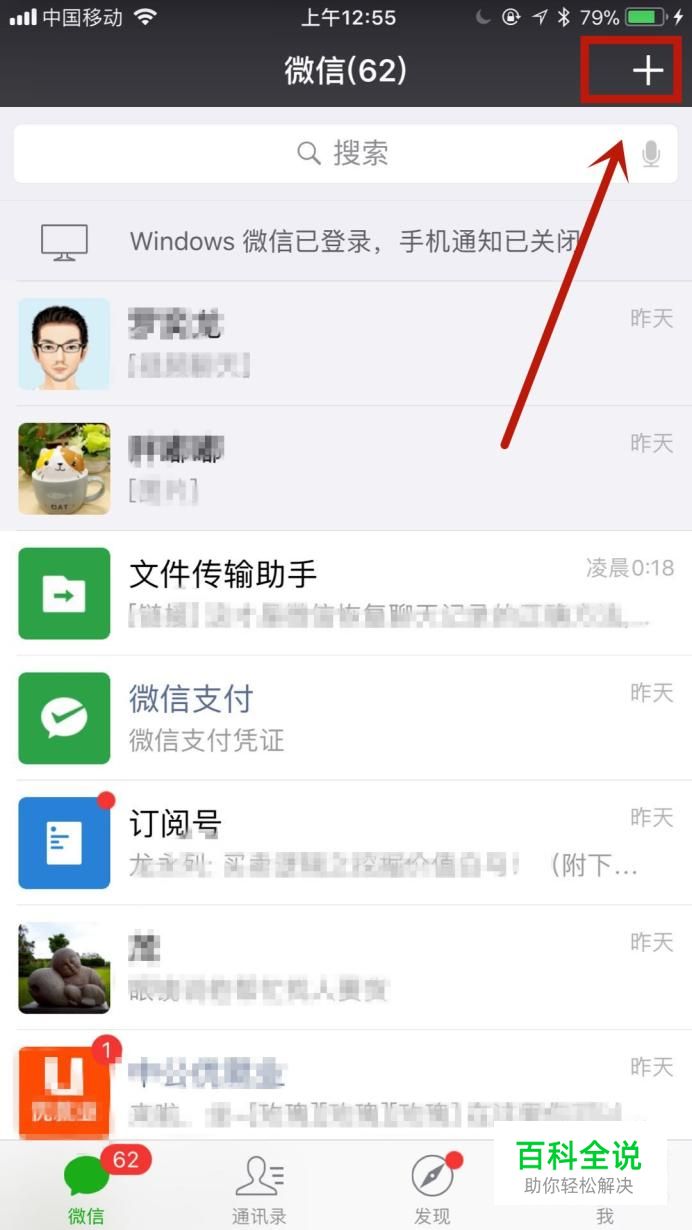Open the 文件传输助手 chat
The width and height of the screenshot is (692, 1230).
345,593
